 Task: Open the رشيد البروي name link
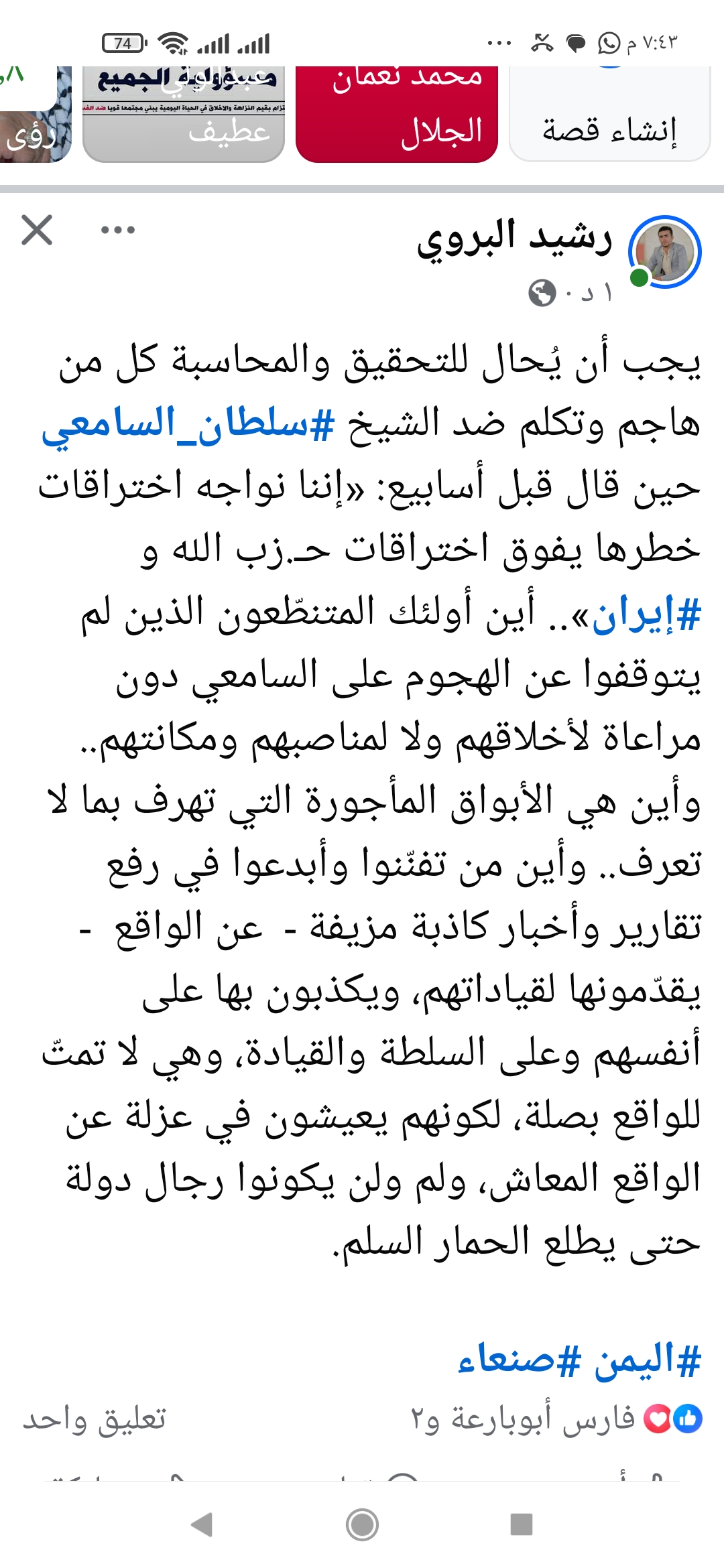[515, 239]
